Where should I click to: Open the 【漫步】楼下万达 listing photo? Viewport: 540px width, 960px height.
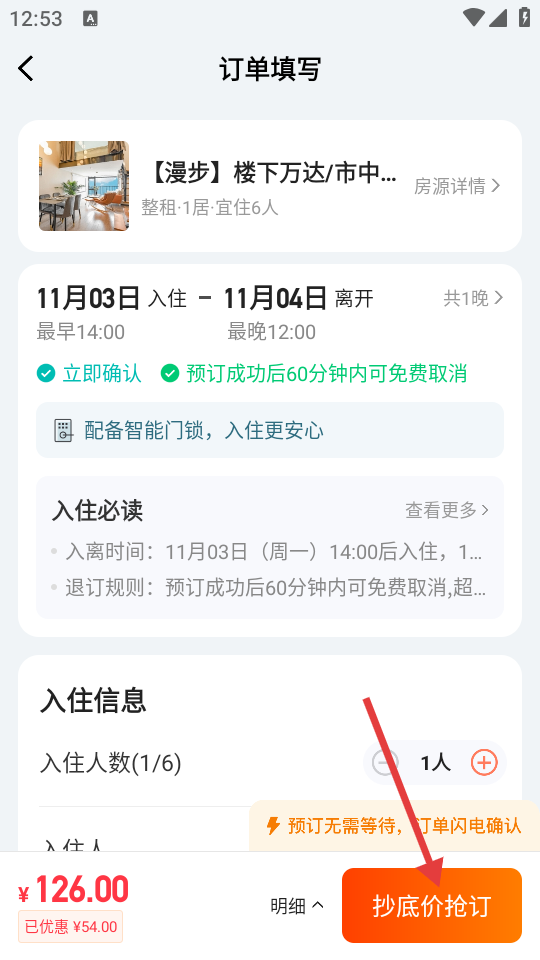(84, 186)
